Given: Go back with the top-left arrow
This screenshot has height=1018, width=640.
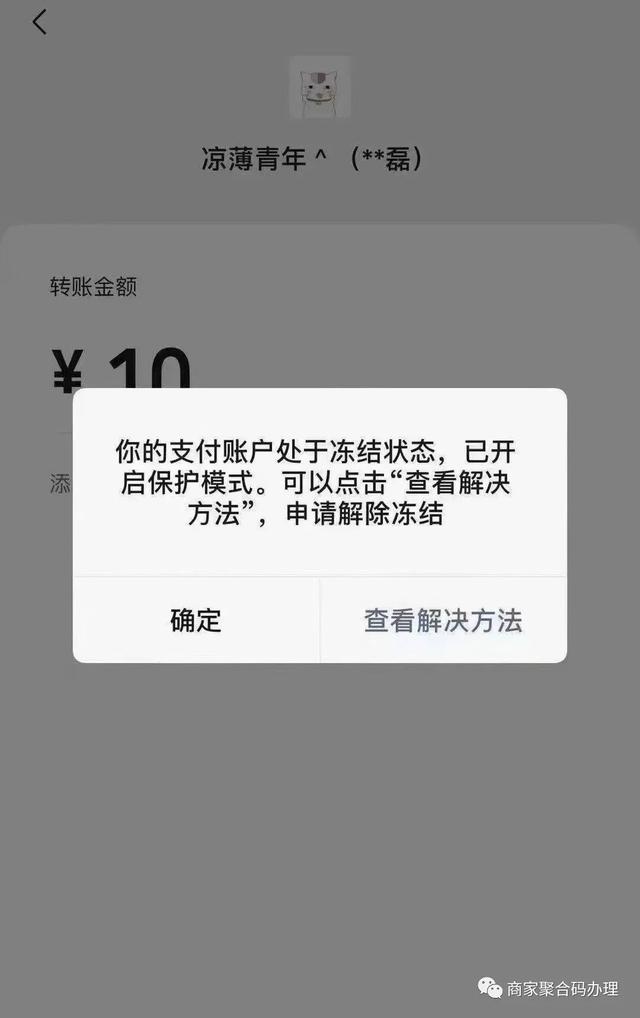Looking at the screenshot, I should 40,22.
